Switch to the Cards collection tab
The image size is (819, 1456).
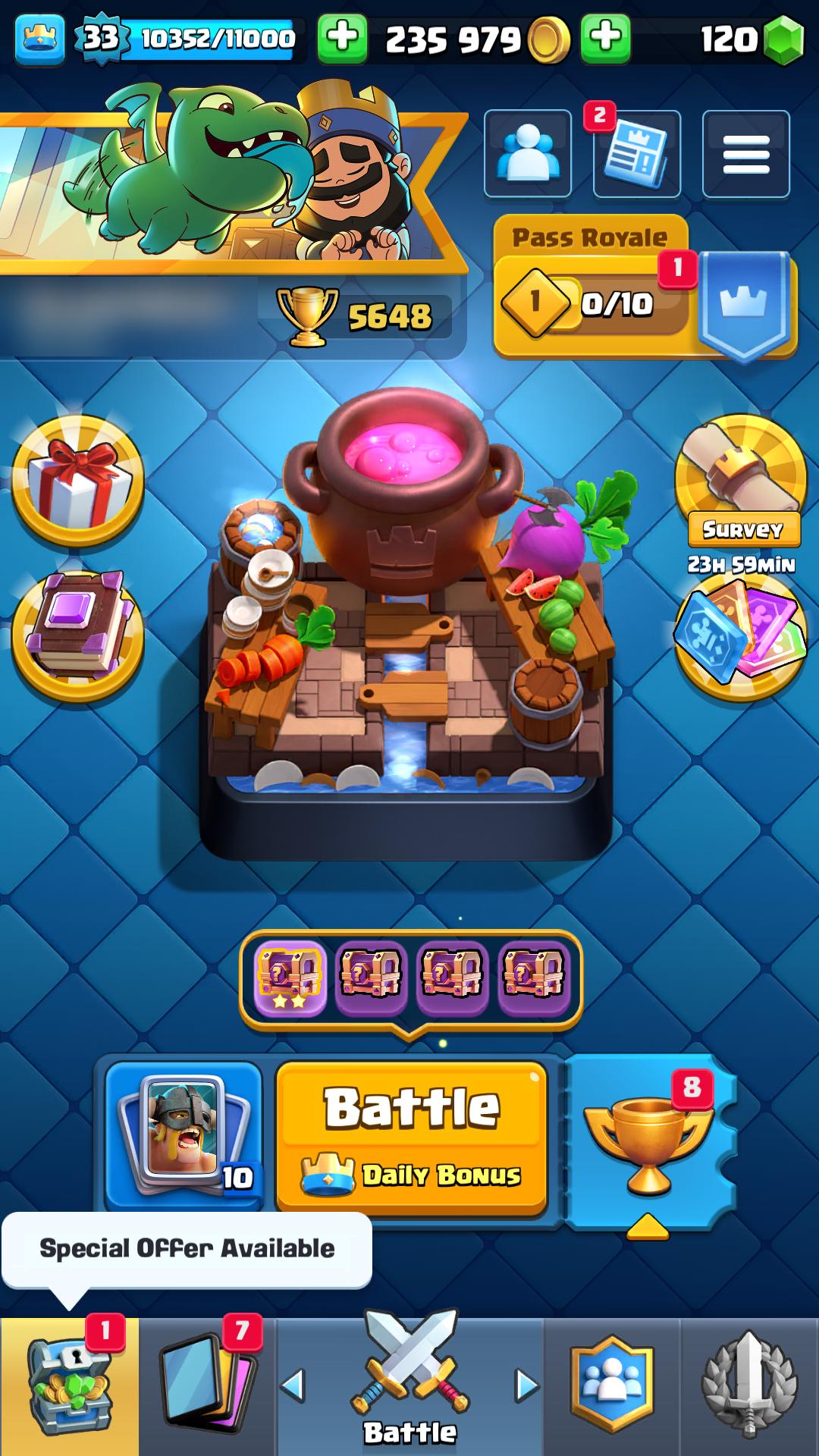(208, 1386)
